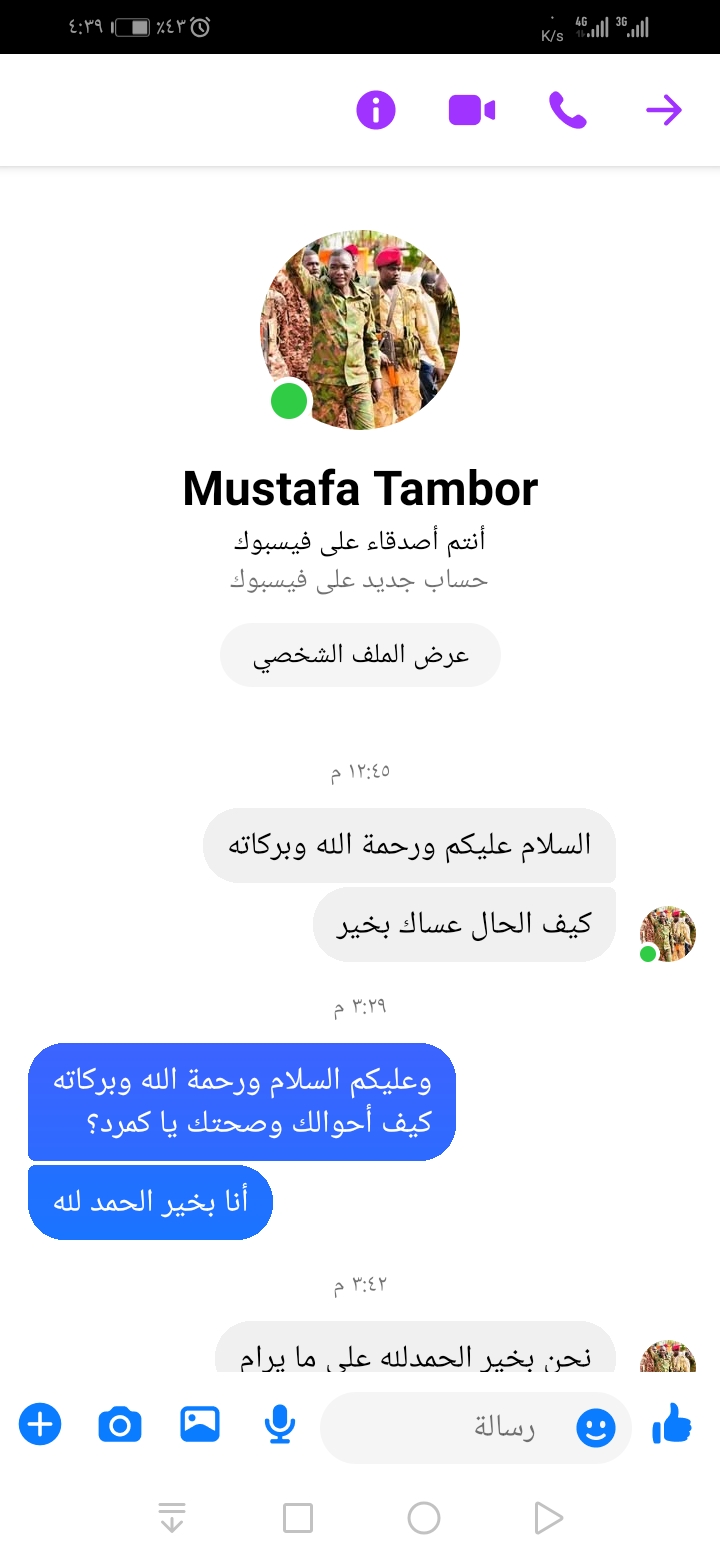Open the conversation info icon
This screenshot has width=720, height=1560.
[376, 110]
